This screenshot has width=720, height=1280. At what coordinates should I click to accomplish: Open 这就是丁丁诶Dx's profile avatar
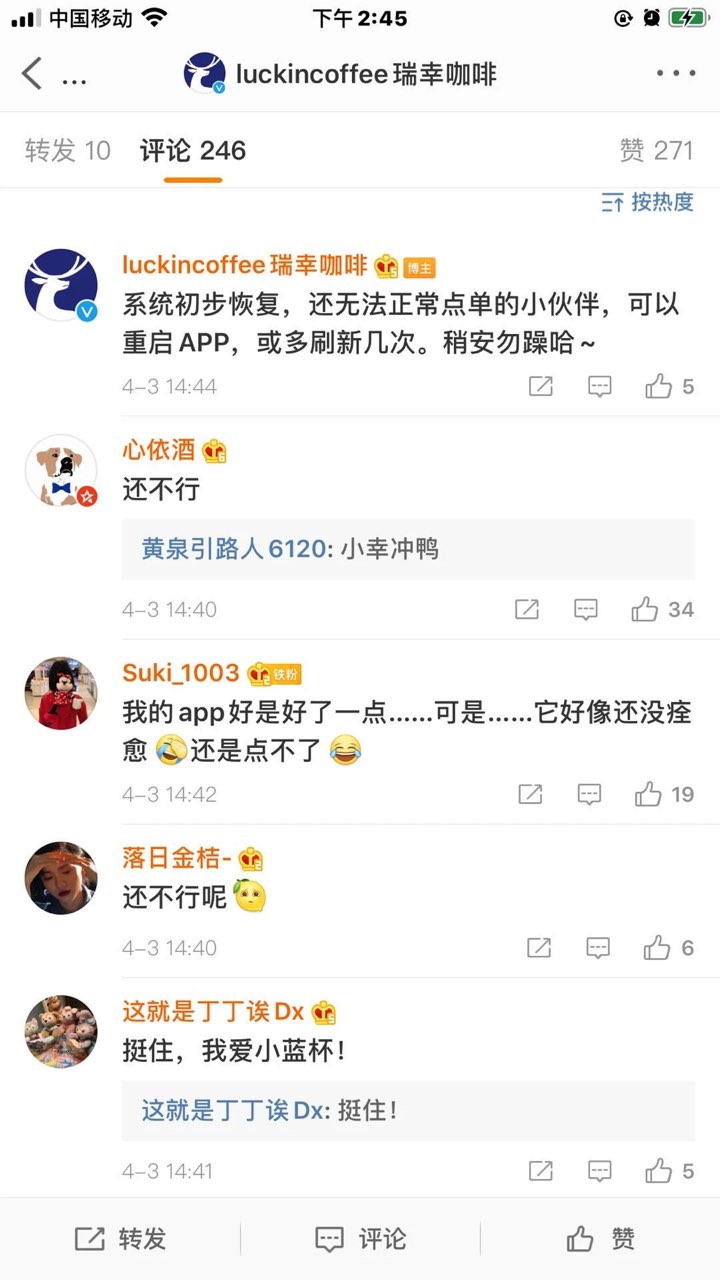[61, 1031]
